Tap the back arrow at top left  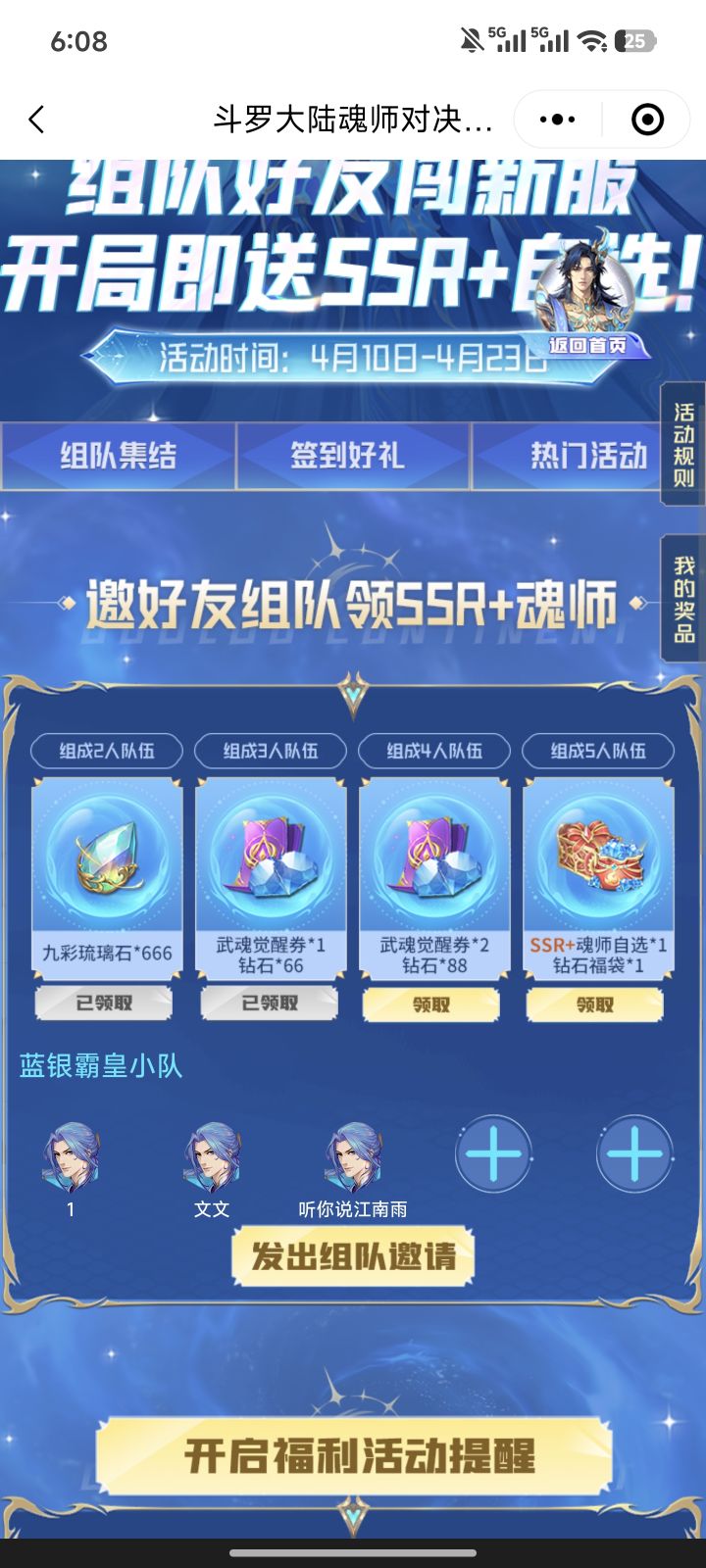point(36,119)
